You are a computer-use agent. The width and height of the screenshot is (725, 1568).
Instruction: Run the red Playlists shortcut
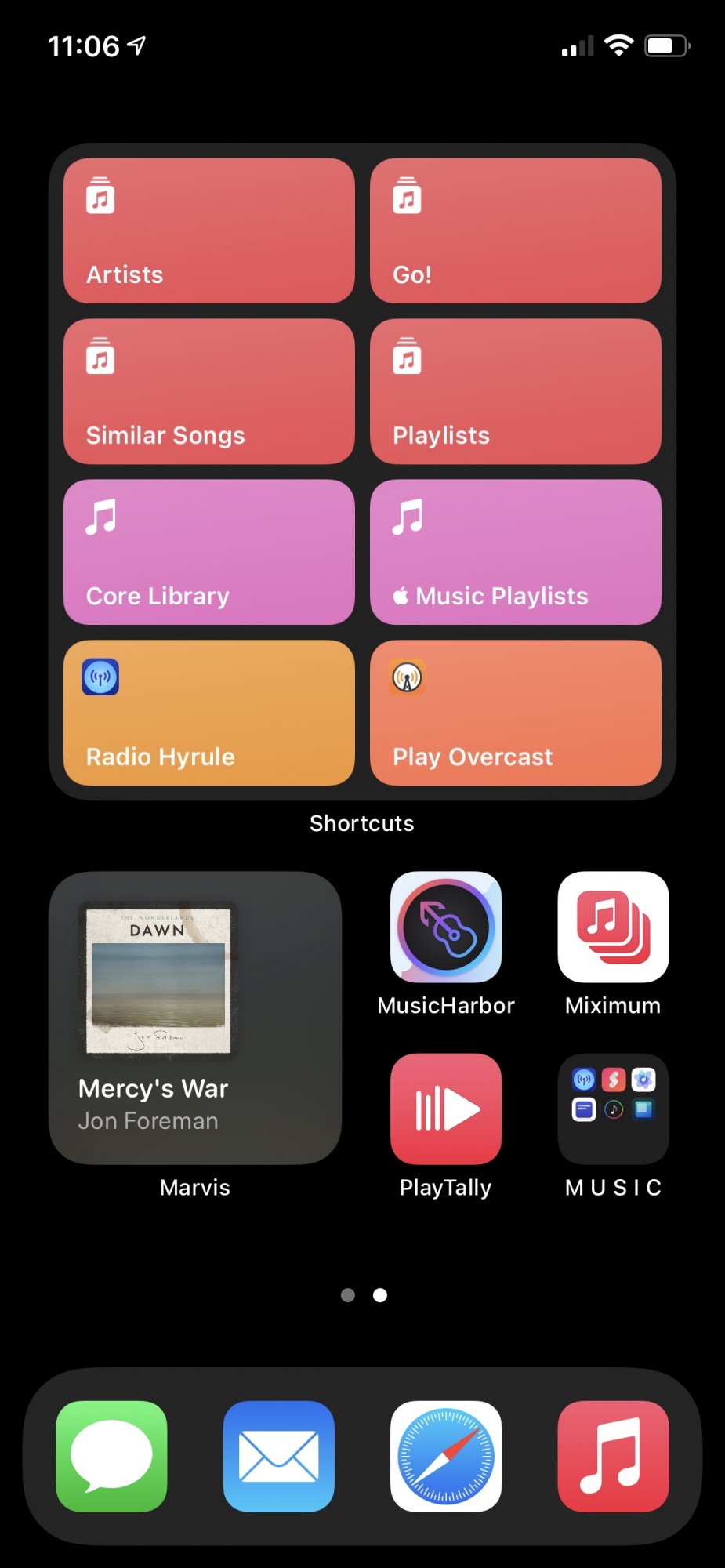515,391
